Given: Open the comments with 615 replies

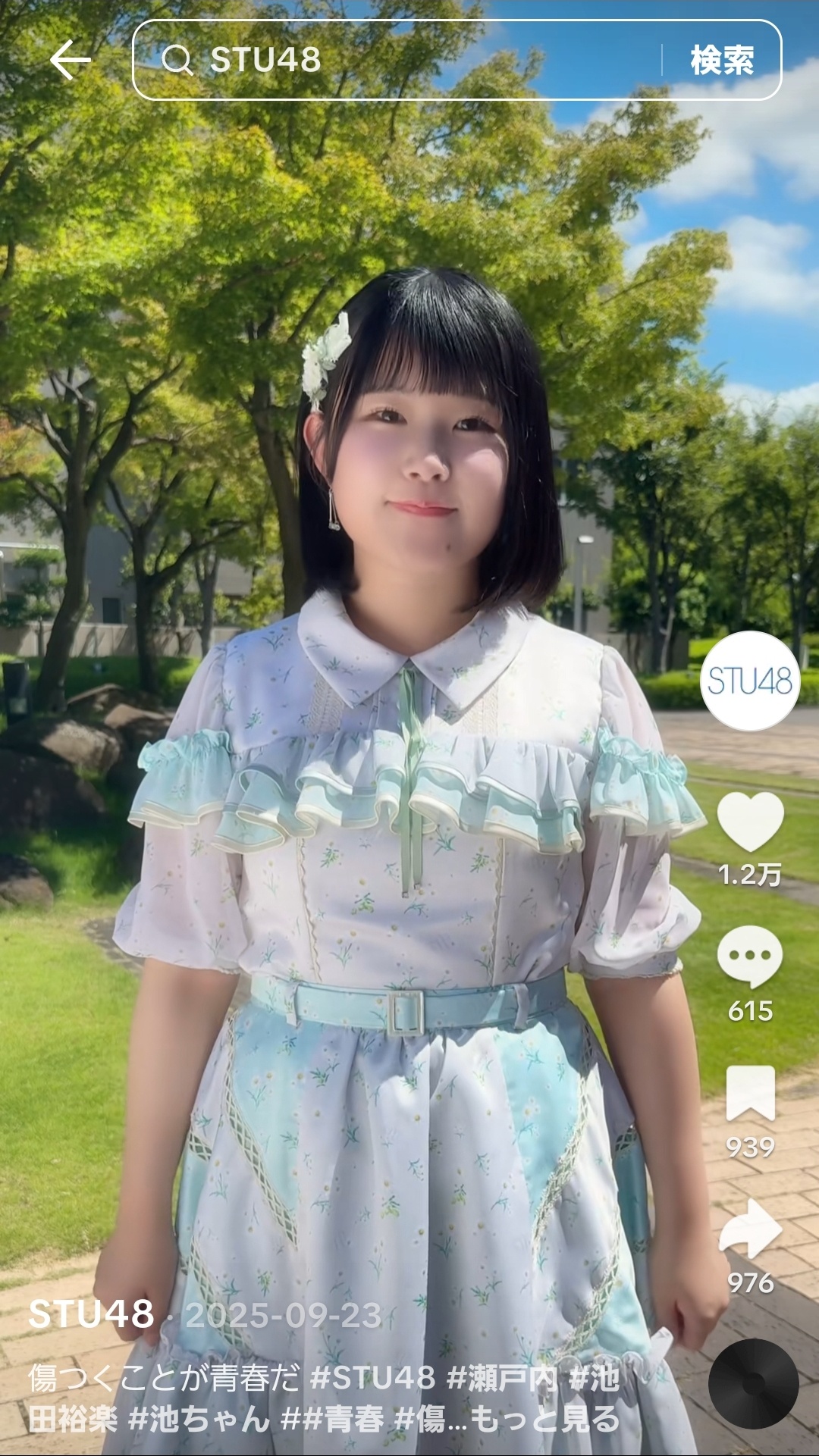Looking at the screenshot, I should pos(750,957).
